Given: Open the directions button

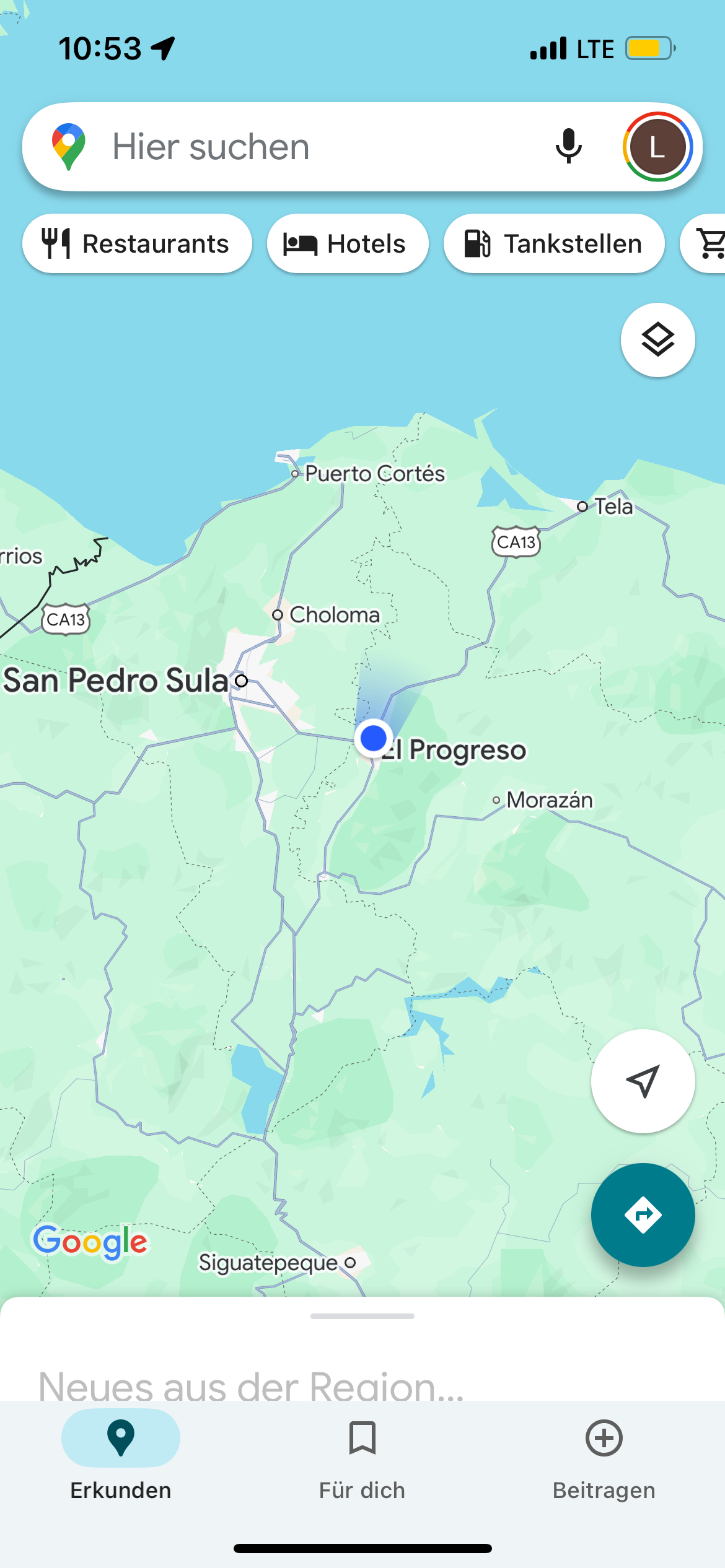Looking at the screenshot, I should coord(643,1215).
